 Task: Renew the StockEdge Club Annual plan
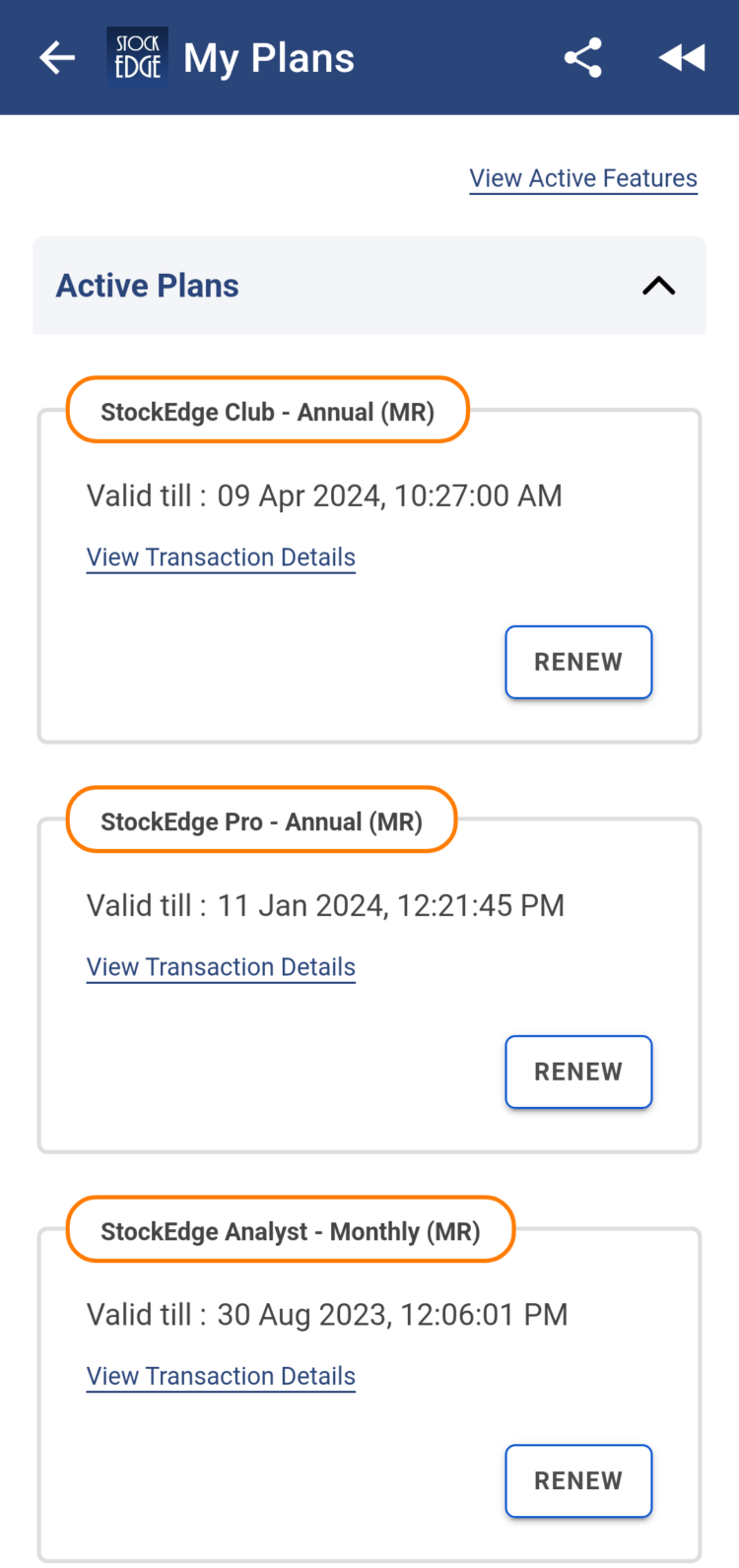578,662
